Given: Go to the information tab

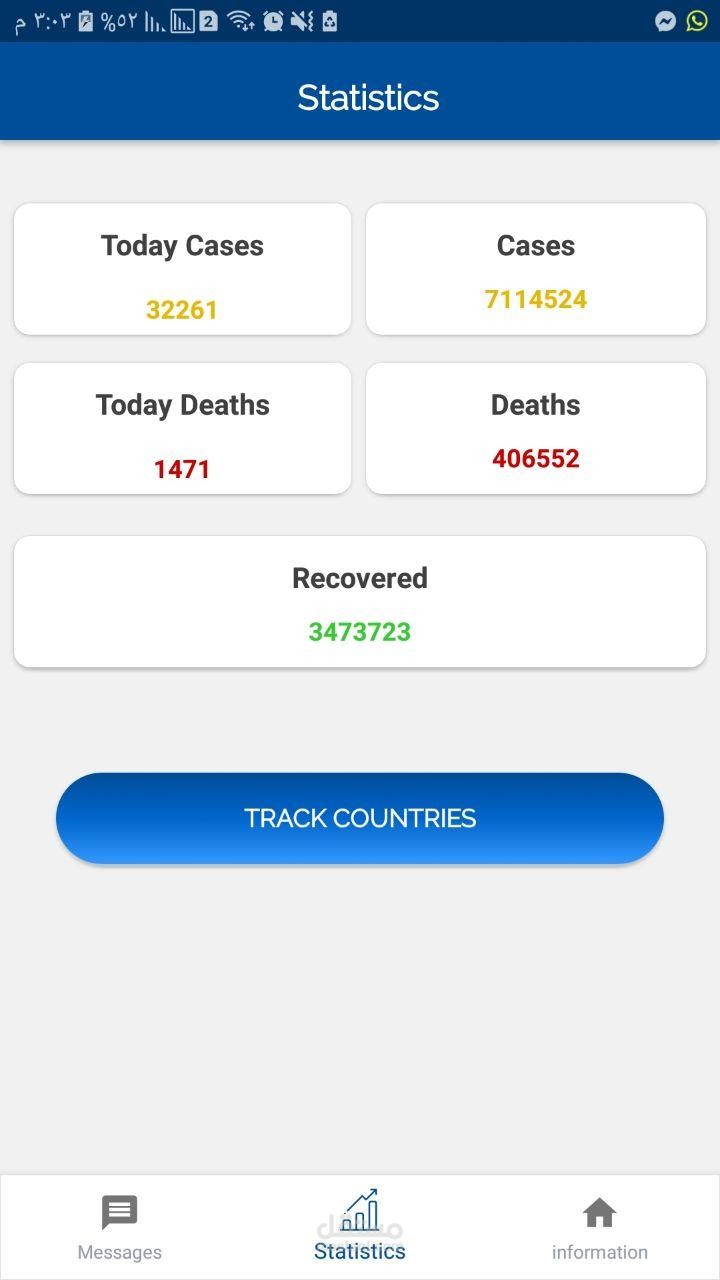Looking at the screenshot, I should [x=599, y=1227].
